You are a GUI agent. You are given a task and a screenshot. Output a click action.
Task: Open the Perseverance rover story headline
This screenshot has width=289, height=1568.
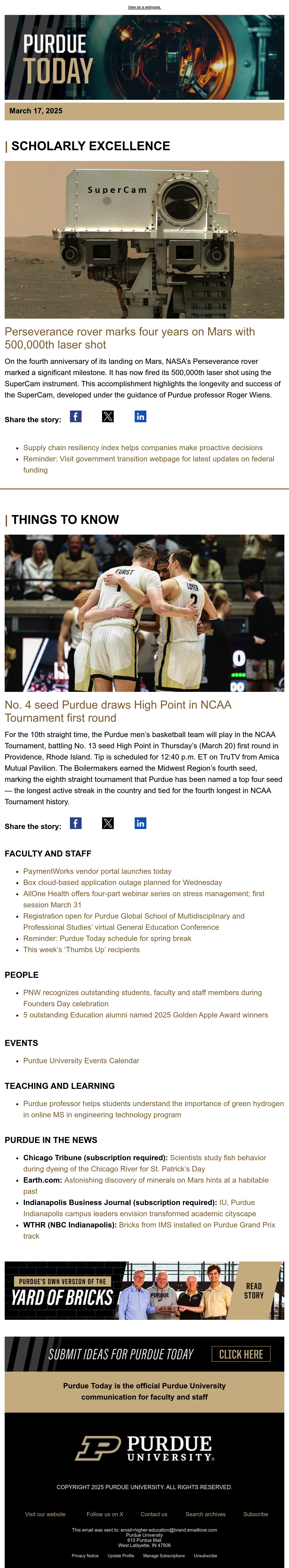point(130,338)
